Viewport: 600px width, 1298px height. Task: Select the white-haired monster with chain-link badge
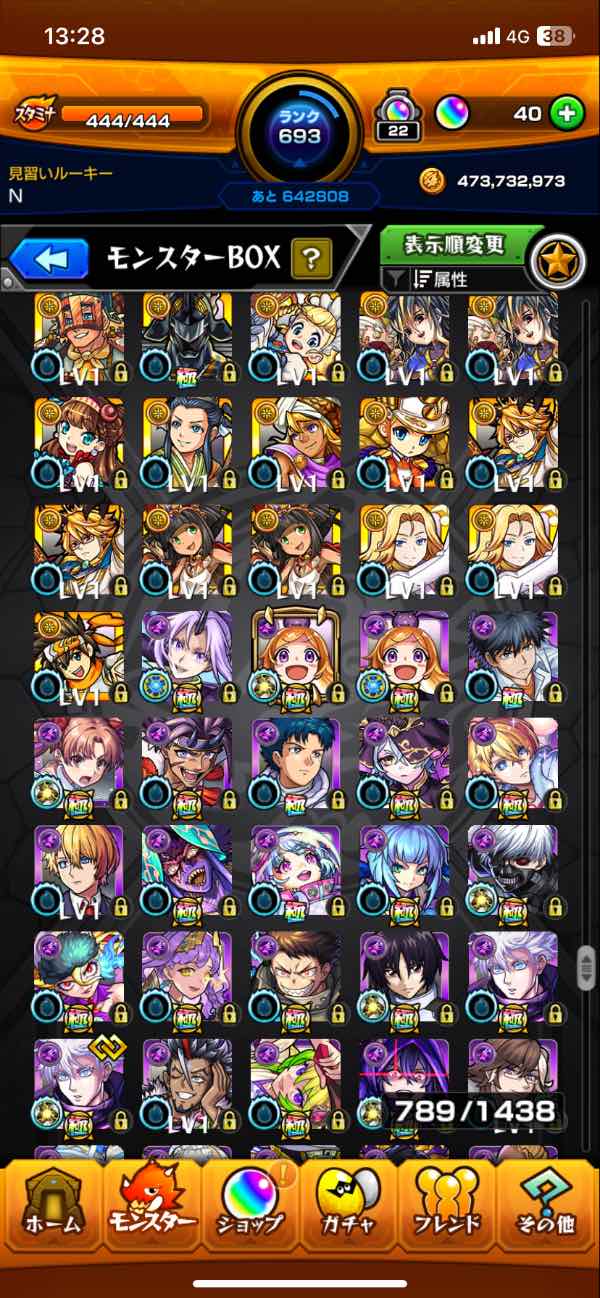[x=79, y=1085]
